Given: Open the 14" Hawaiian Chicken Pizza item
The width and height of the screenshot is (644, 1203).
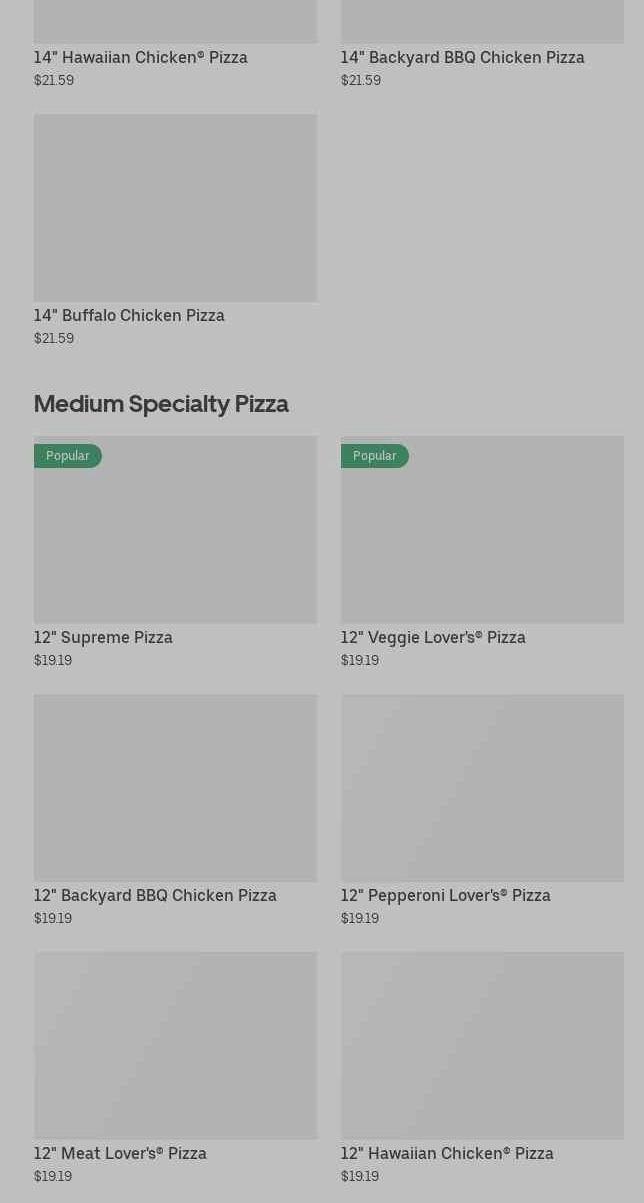Looking at the screenshot, I should pos(141,57).
